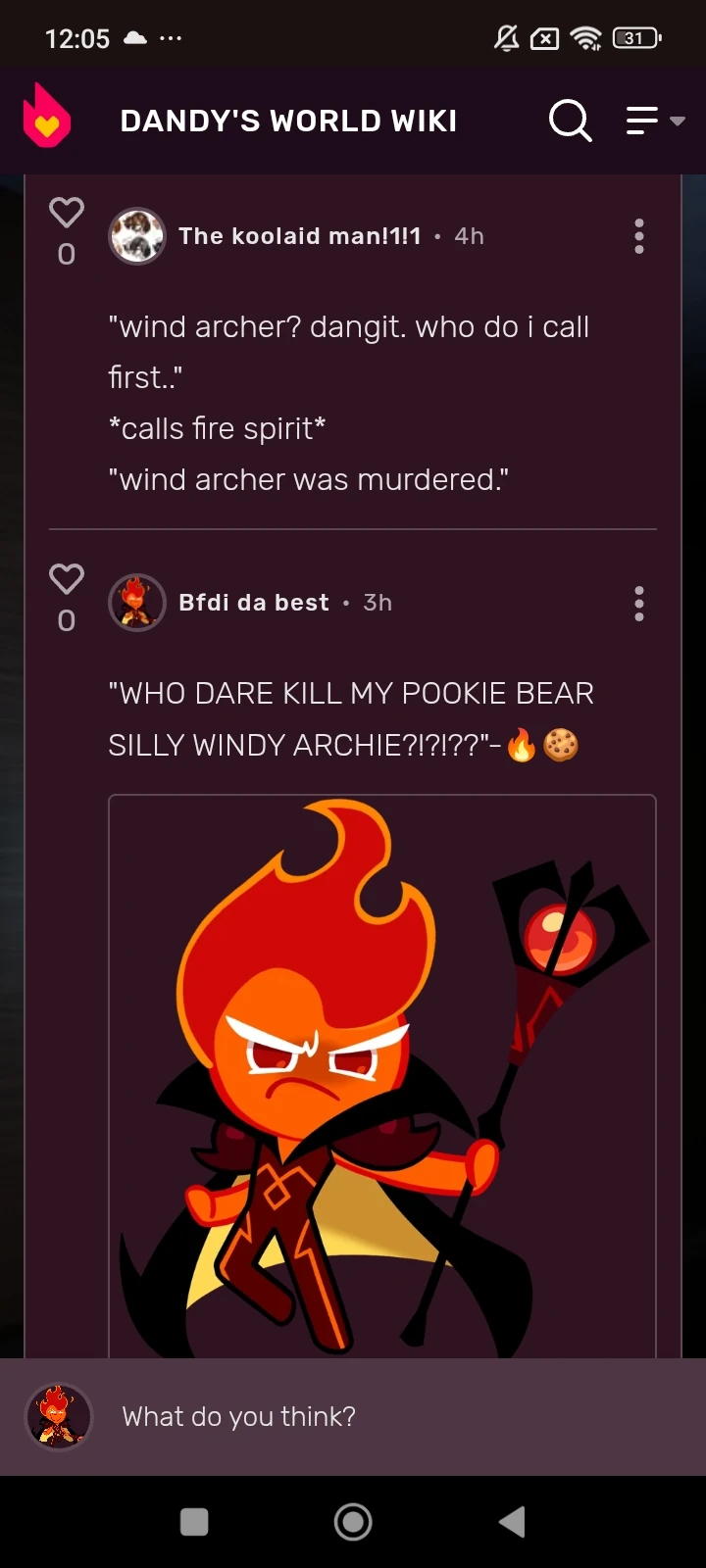Screen dimensions: 706x1568
Task: Open Bfdi da best's profile
Action: [254, 602]
